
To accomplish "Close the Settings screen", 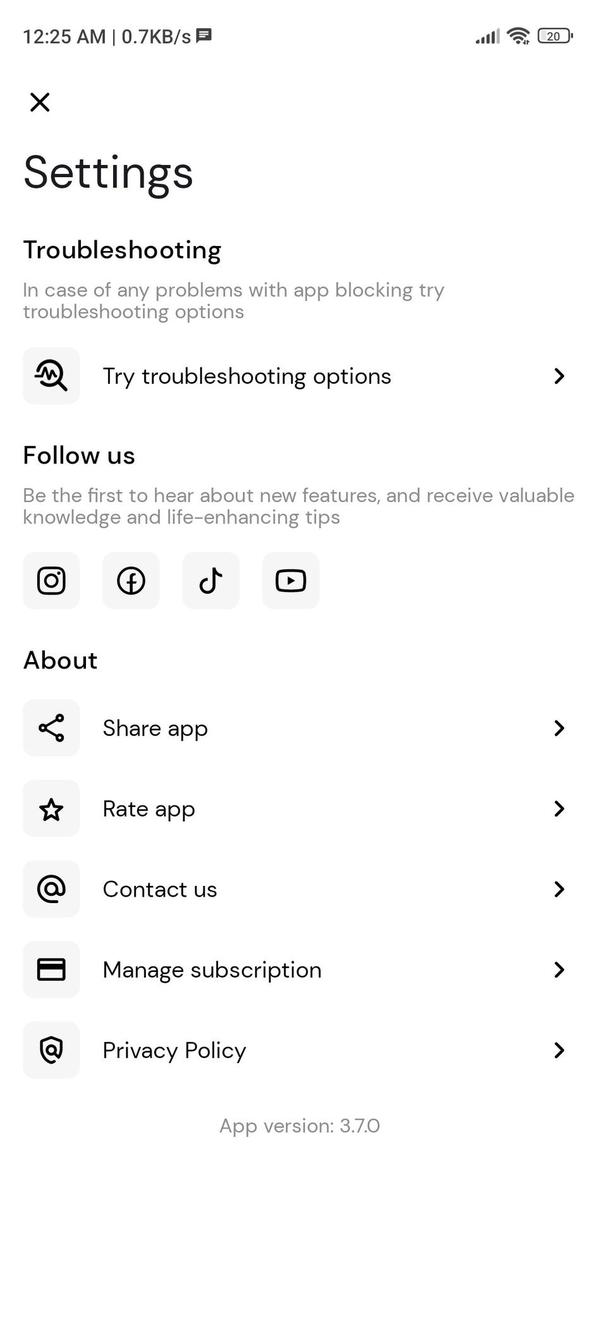I will click(40, 102).
